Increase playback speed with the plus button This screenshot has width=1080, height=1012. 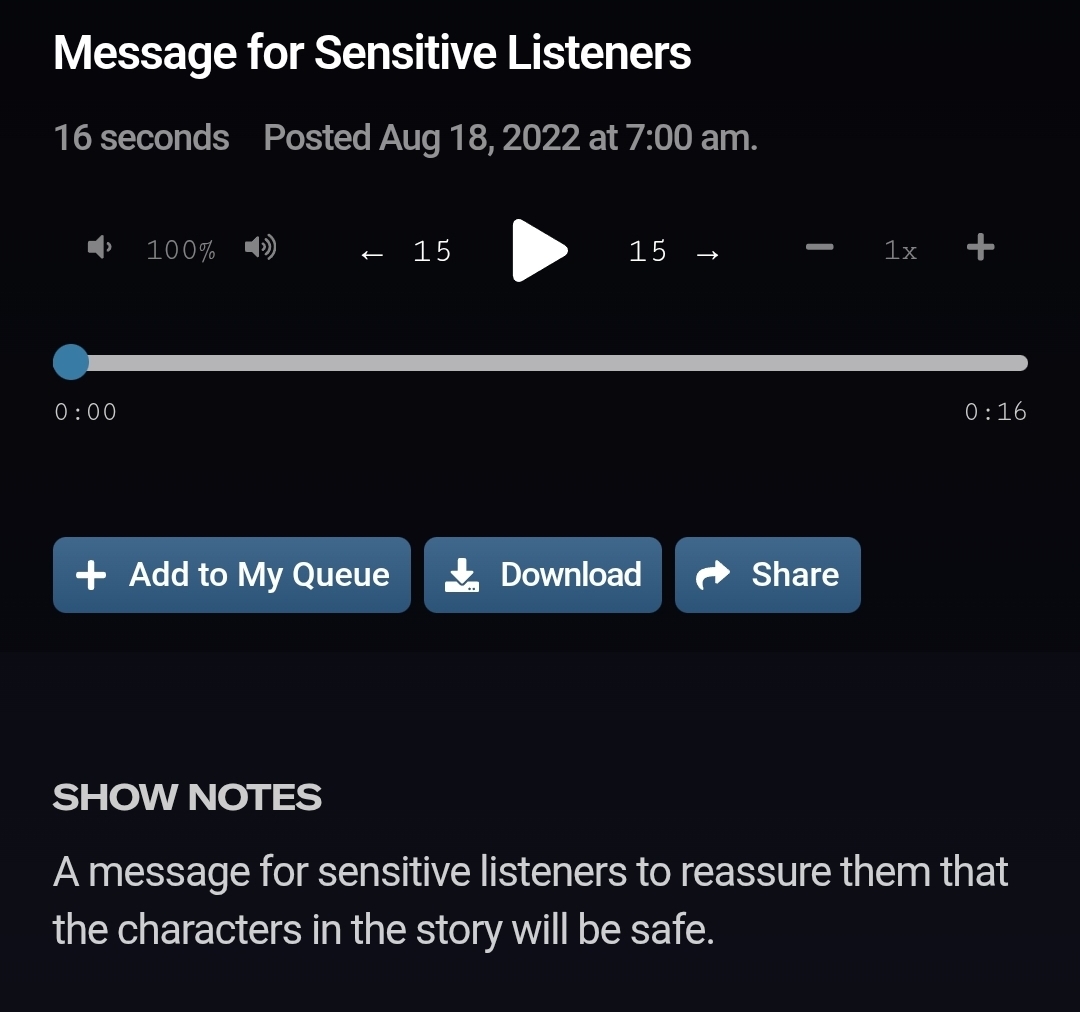[x=981, y=247]
